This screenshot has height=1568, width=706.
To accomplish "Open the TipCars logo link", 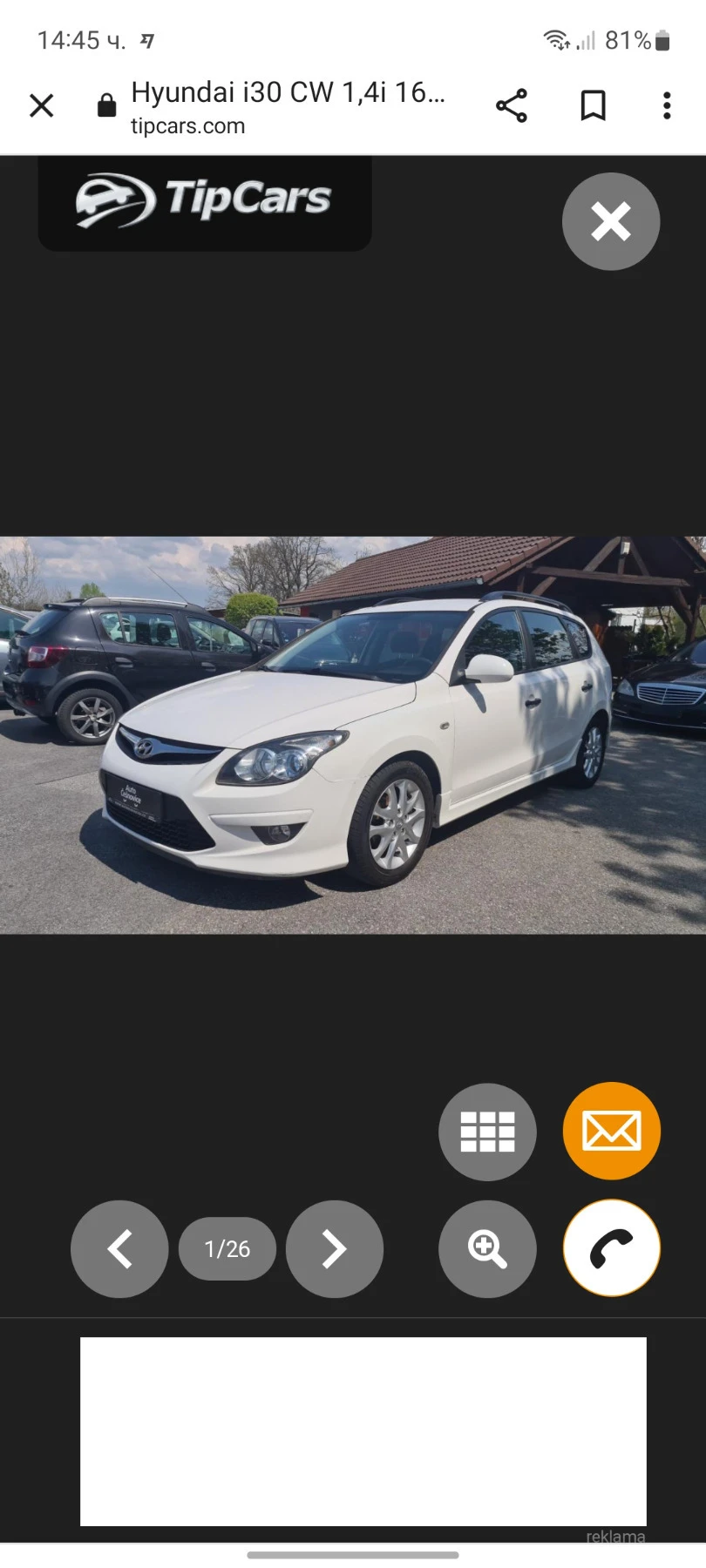I will point(204,200).
